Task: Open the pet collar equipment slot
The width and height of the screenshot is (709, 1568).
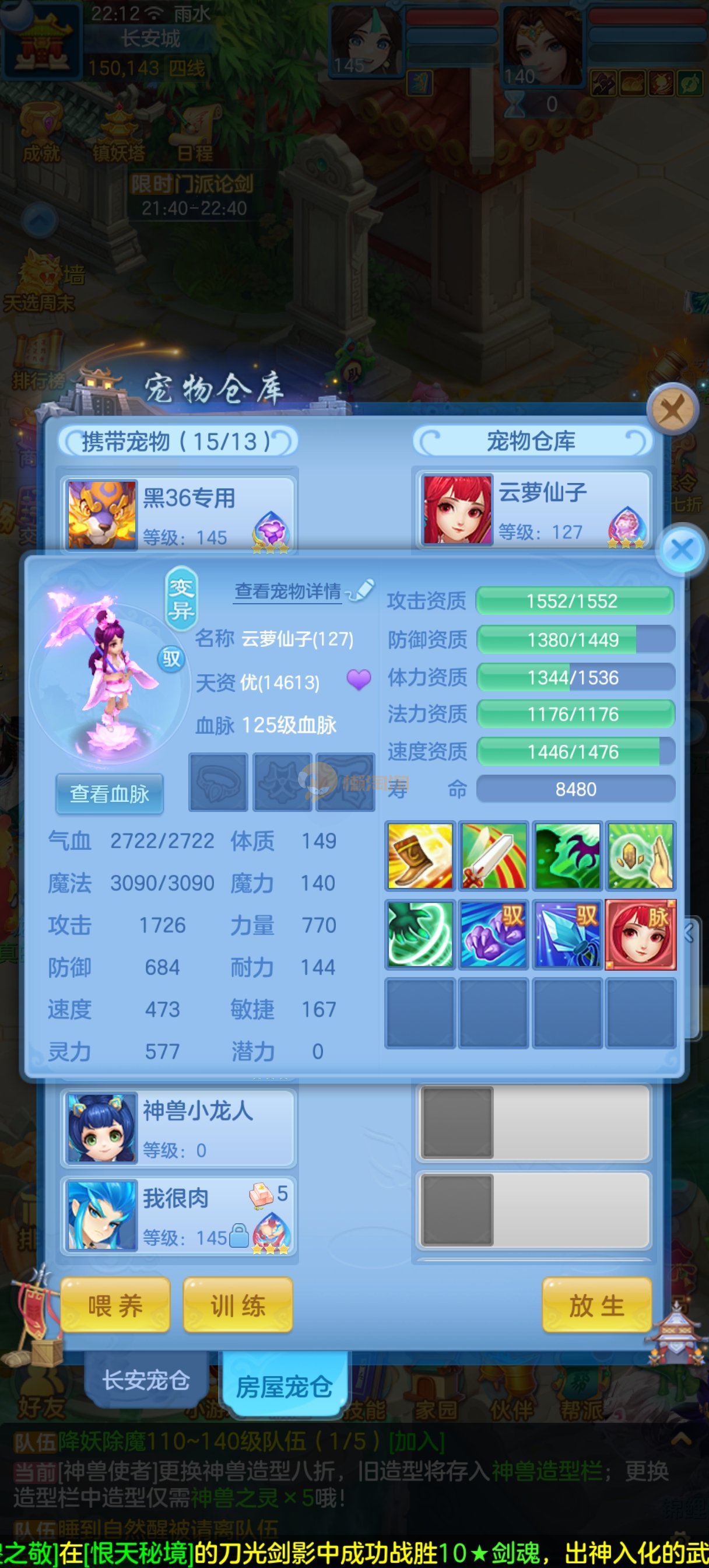Action: [x=219, y=782]
